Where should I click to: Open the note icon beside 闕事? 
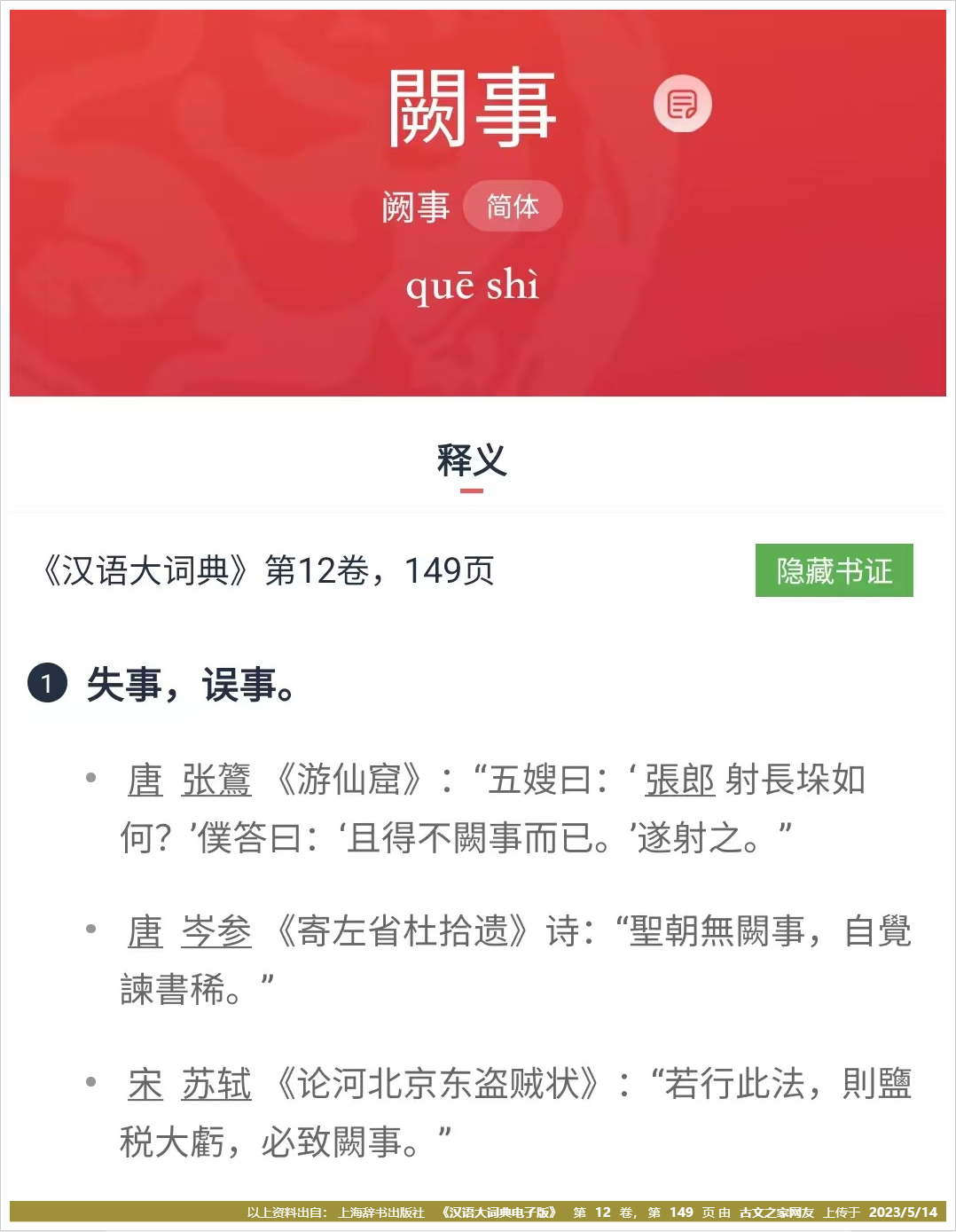pyautogui.click(x=682, y=105)
